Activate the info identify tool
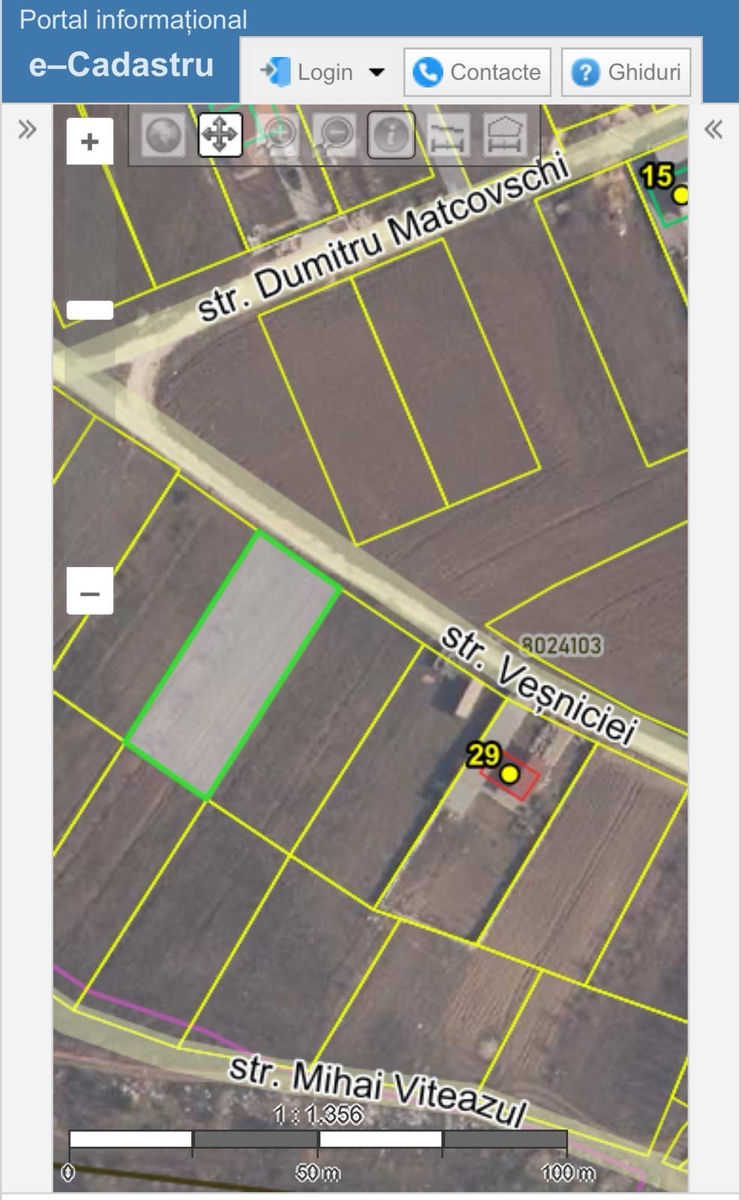 click(x=391, y=135)
